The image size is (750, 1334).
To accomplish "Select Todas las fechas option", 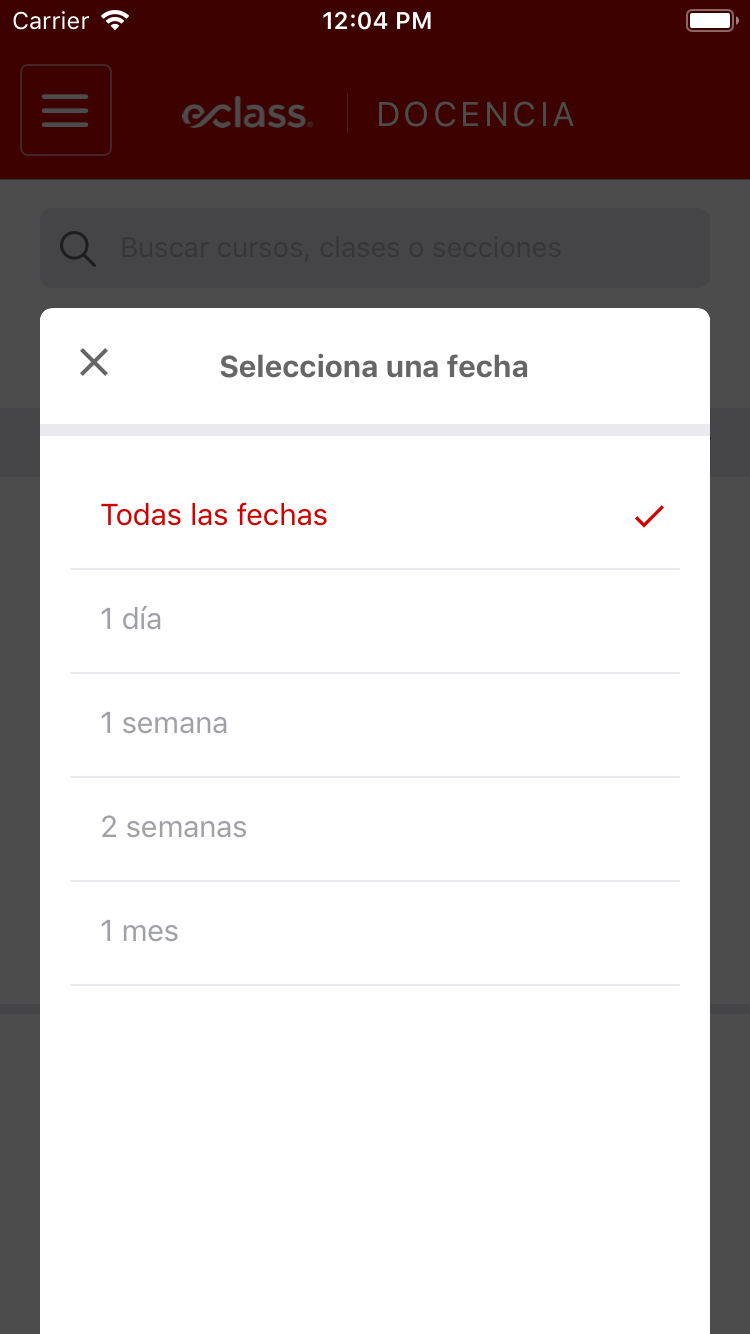I will (x=214, y=515).
